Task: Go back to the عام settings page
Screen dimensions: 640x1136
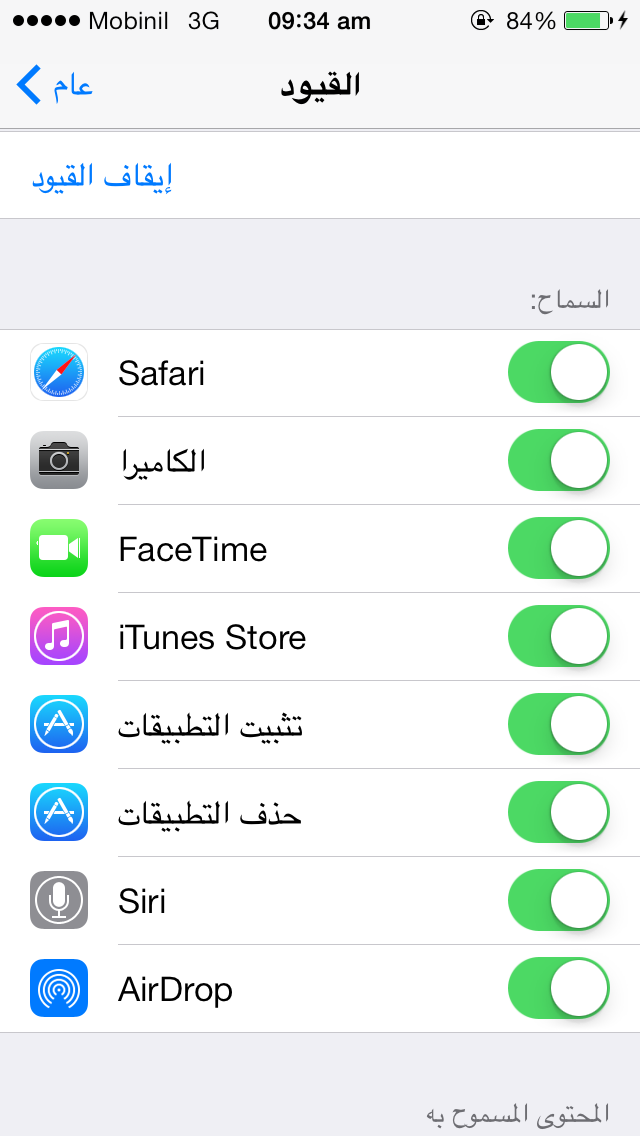Action: coord(56,85)
